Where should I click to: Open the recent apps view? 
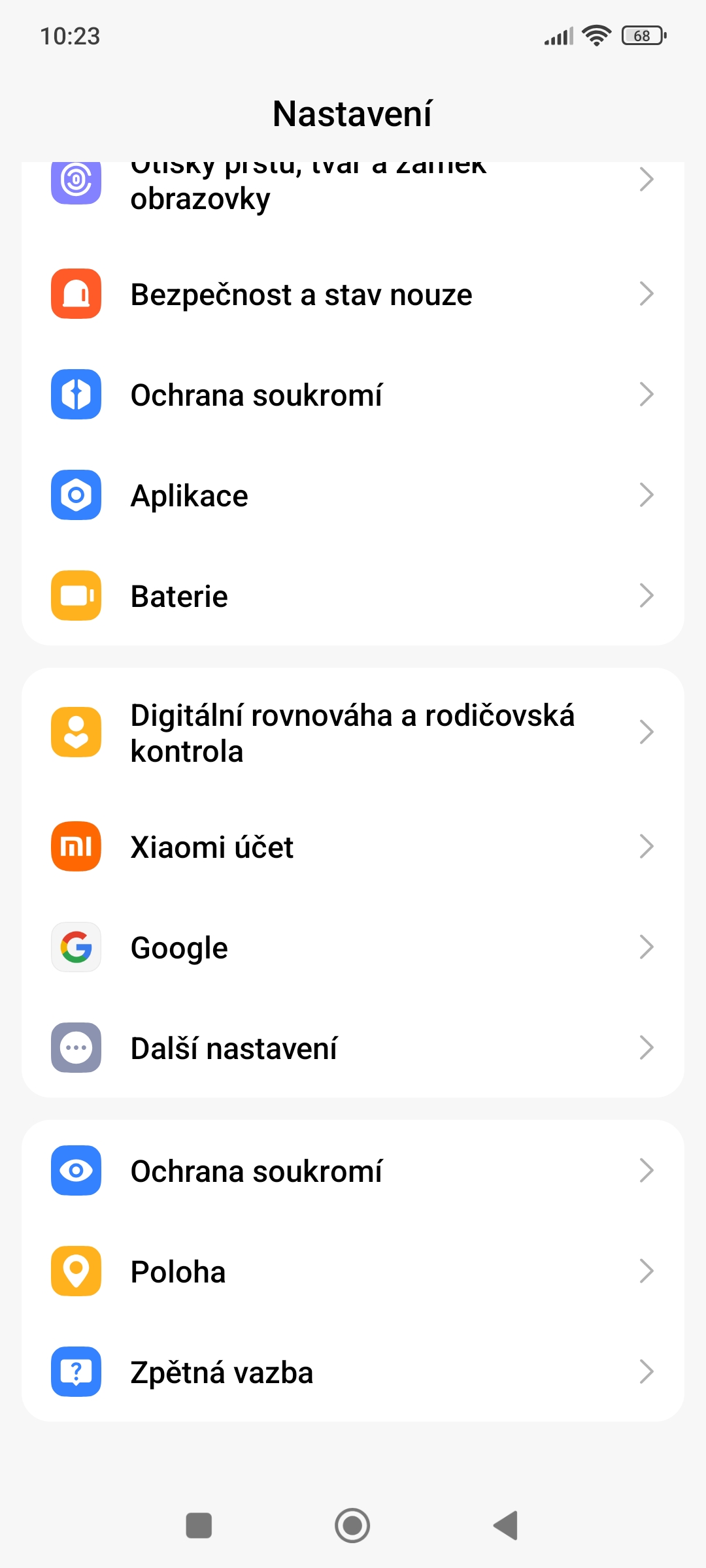199,1526
